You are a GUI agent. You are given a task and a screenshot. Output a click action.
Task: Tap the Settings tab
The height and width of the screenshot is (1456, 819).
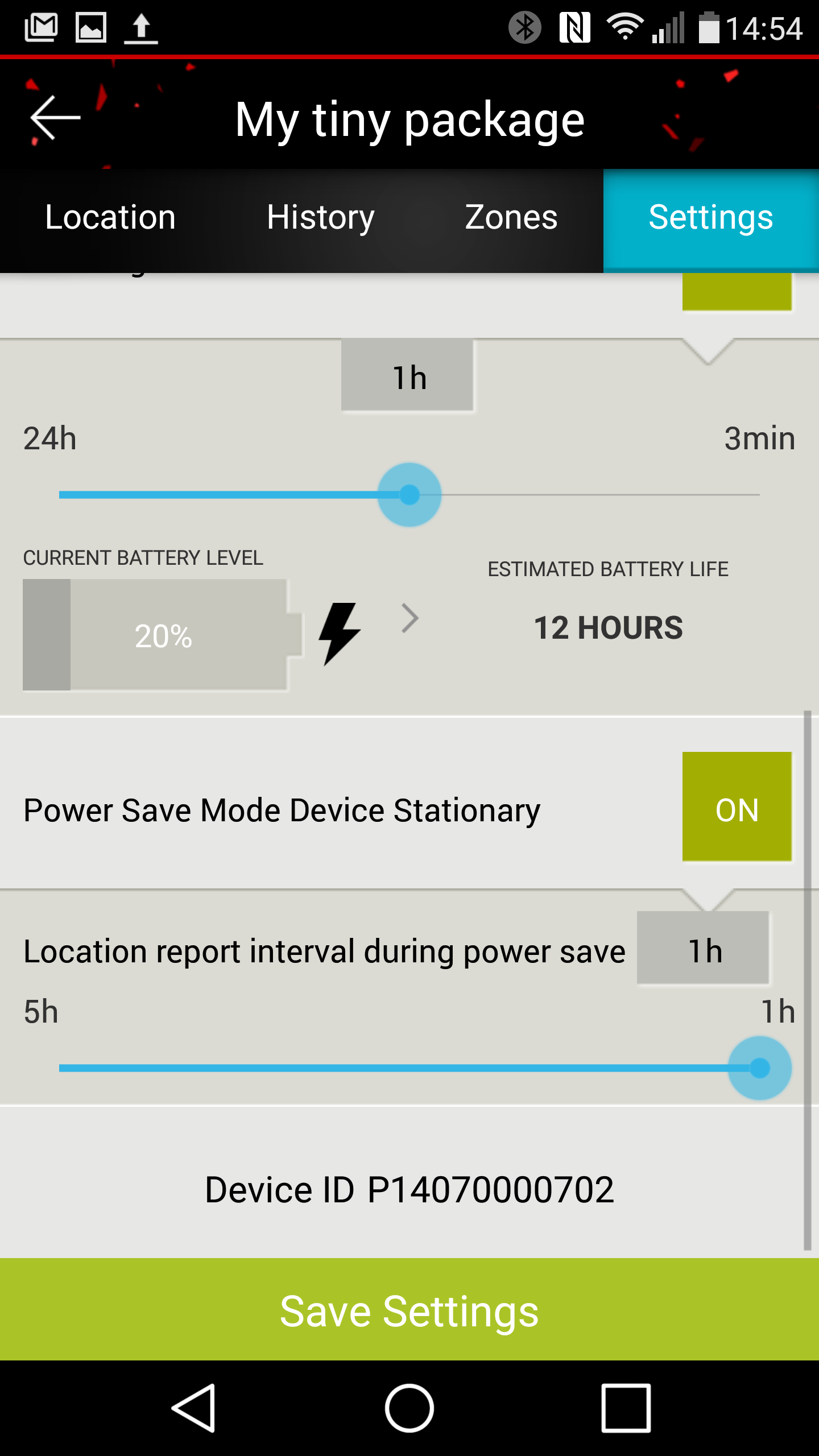(711, 218)
